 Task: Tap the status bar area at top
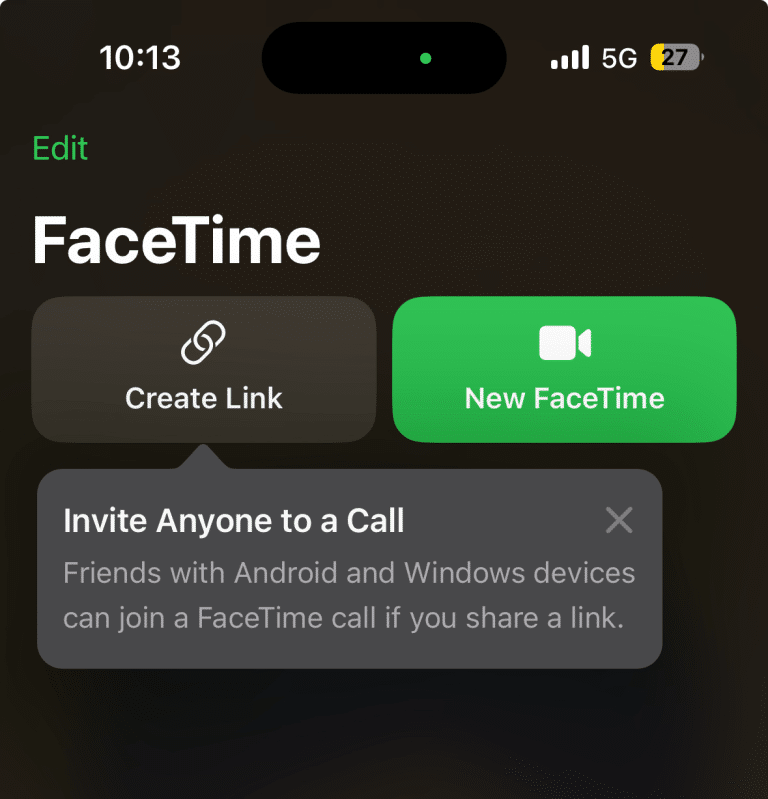tap(384, 57)
